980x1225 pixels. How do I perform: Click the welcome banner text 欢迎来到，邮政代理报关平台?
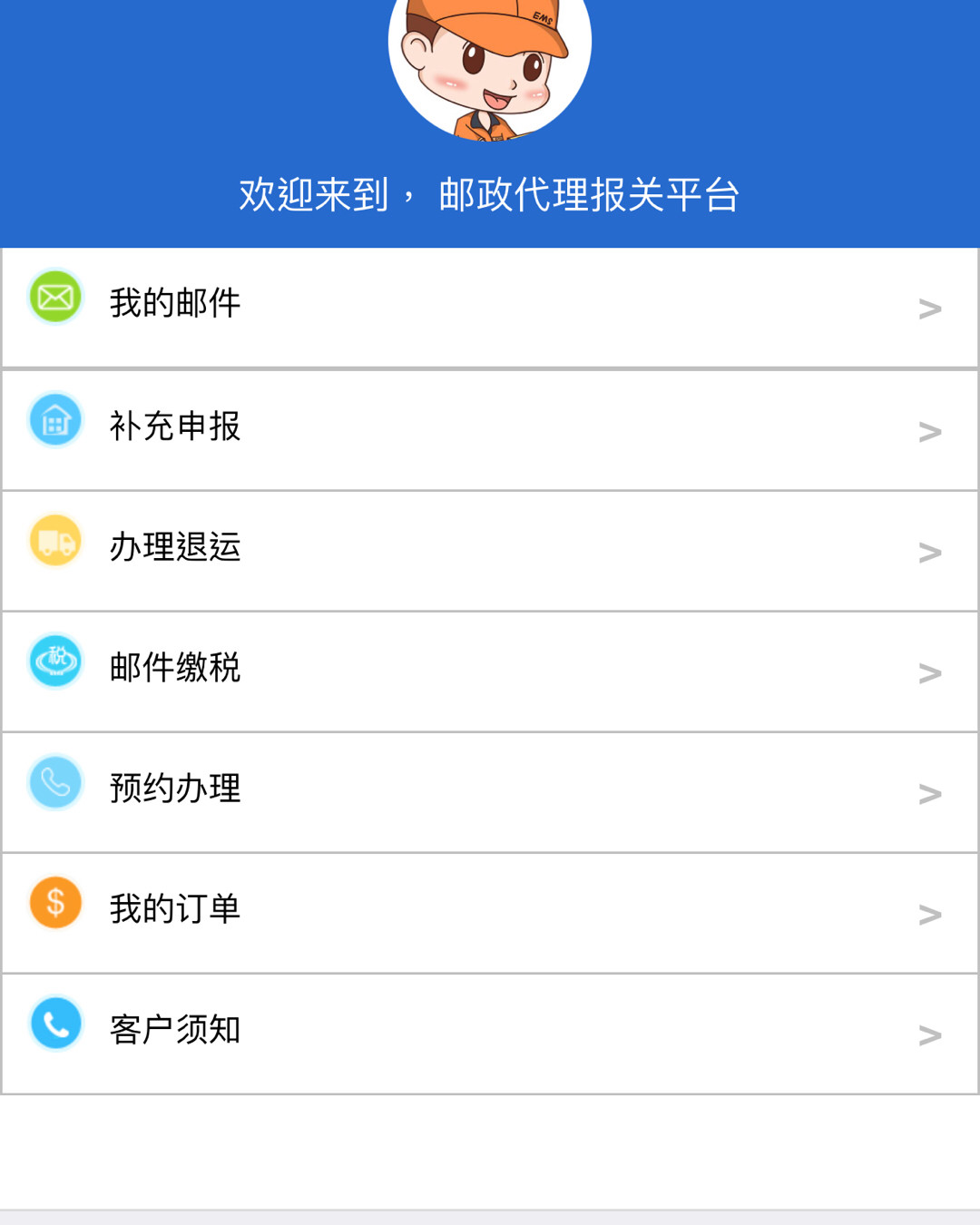pyautogui.click(x=490, y=193)
